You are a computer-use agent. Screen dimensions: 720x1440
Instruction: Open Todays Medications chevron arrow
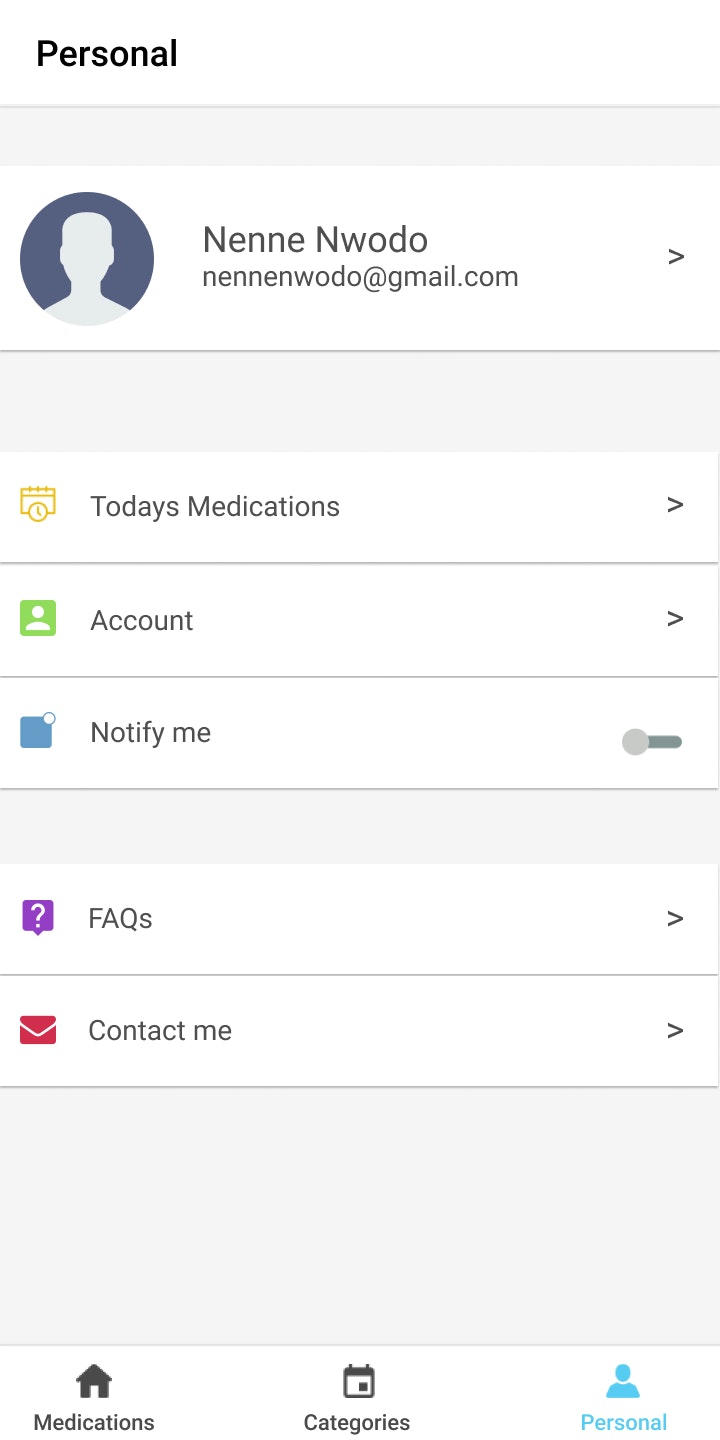[x=675, y=505]
